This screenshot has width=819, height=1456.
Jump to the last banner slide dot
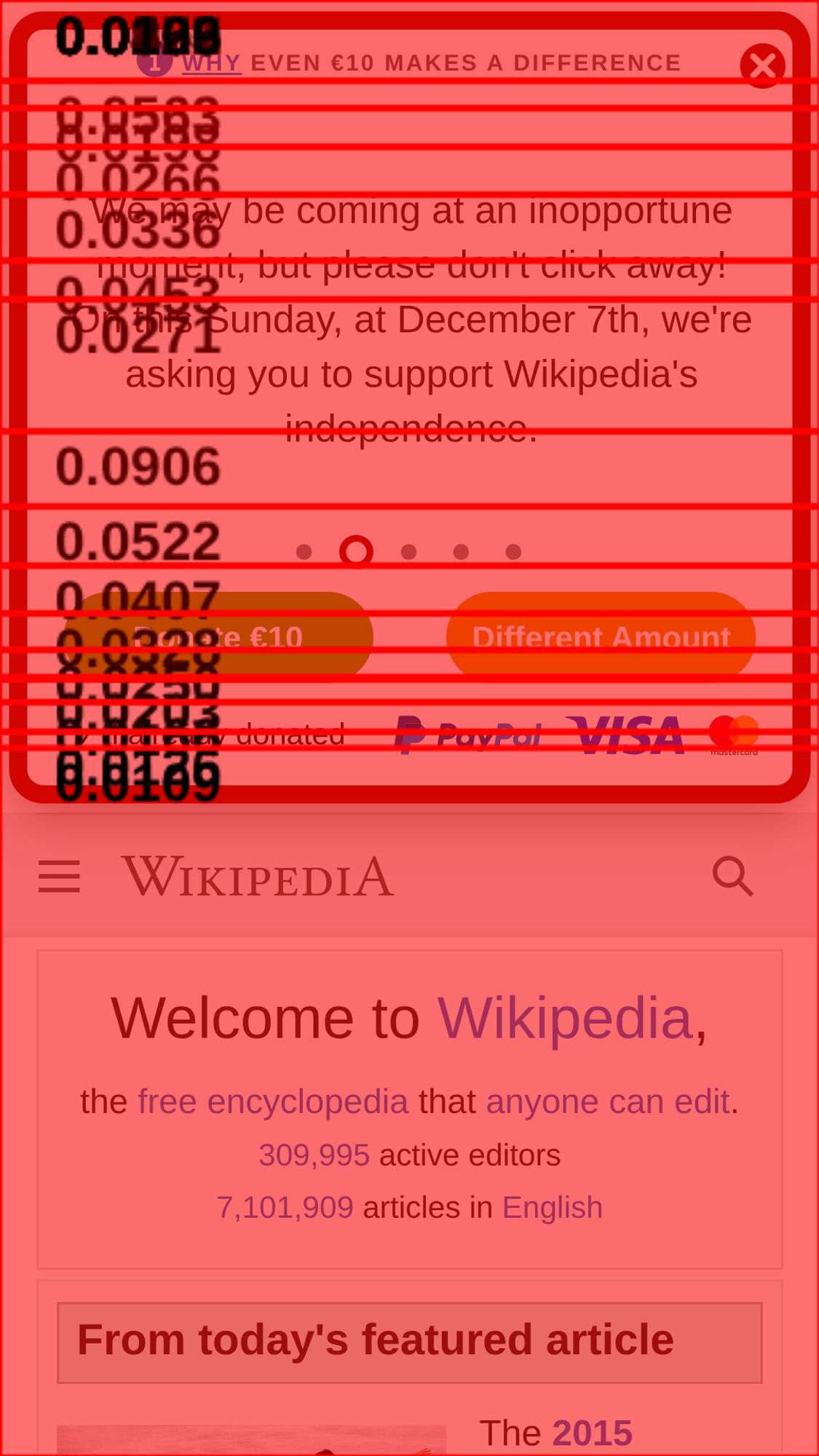point(513,552)
